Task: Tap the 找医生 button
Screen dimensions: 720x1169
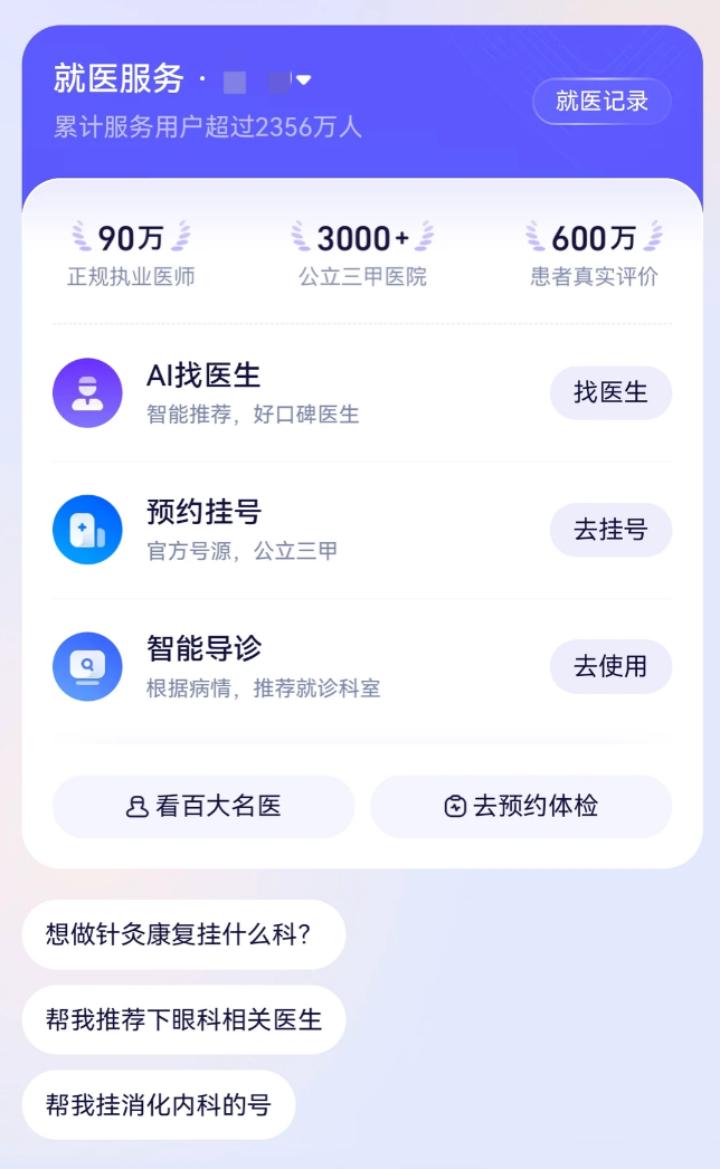Action: (x=610, y=393)
